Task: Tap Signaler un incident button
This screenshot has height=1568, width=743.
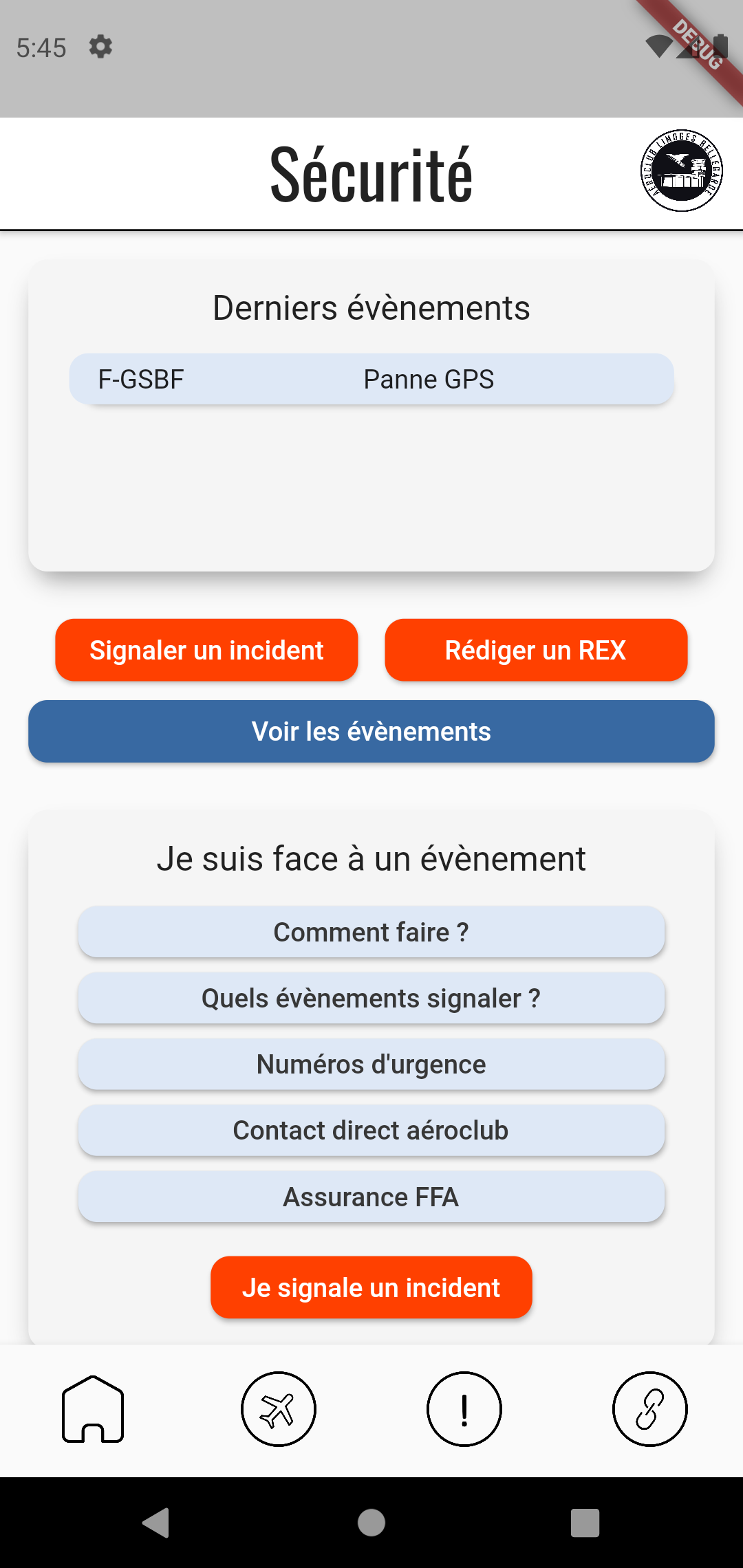Action: tap(206, 650)
